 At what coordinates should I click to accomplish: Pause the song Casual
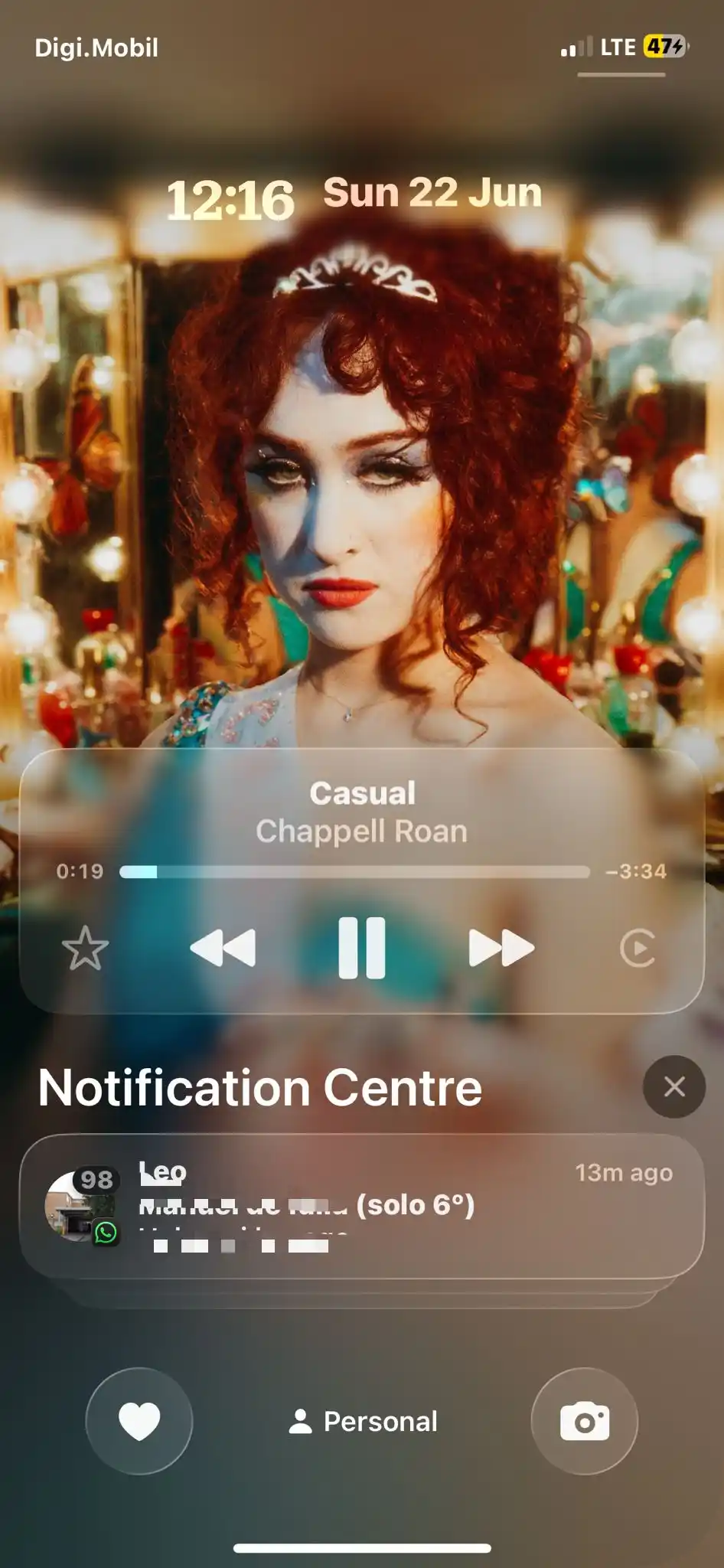(362, 948)
